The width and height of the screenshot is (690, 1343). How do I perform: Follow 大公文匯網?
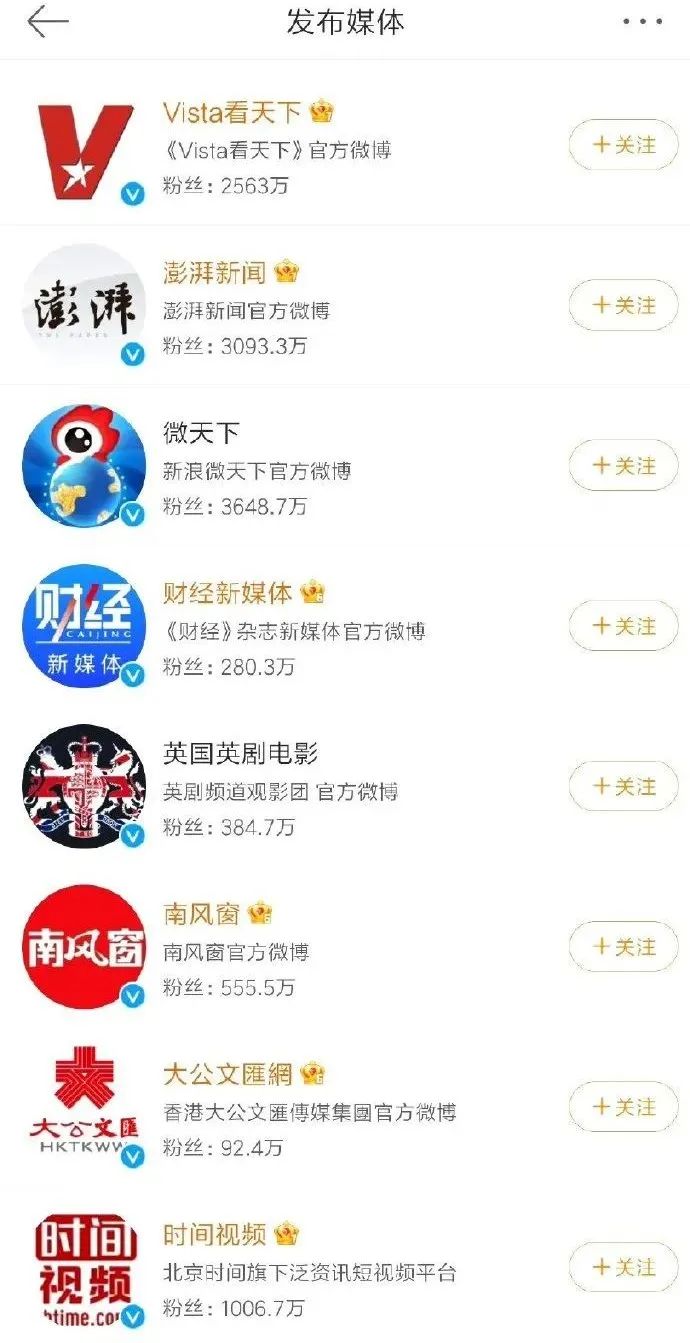click(x=623, y=1107)
